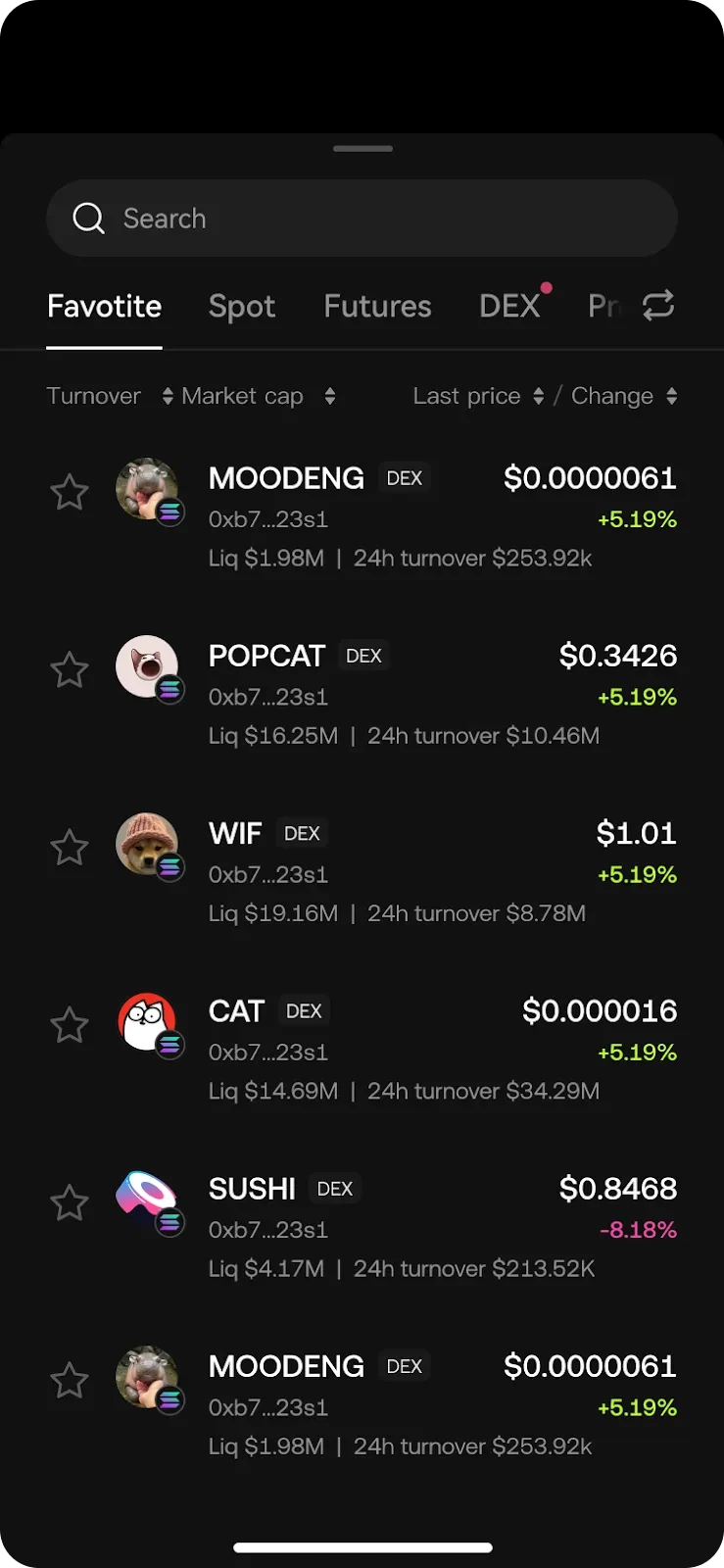Sort the list by Last price
Screen dimensions: 724x1568
(x=477, y=396)
